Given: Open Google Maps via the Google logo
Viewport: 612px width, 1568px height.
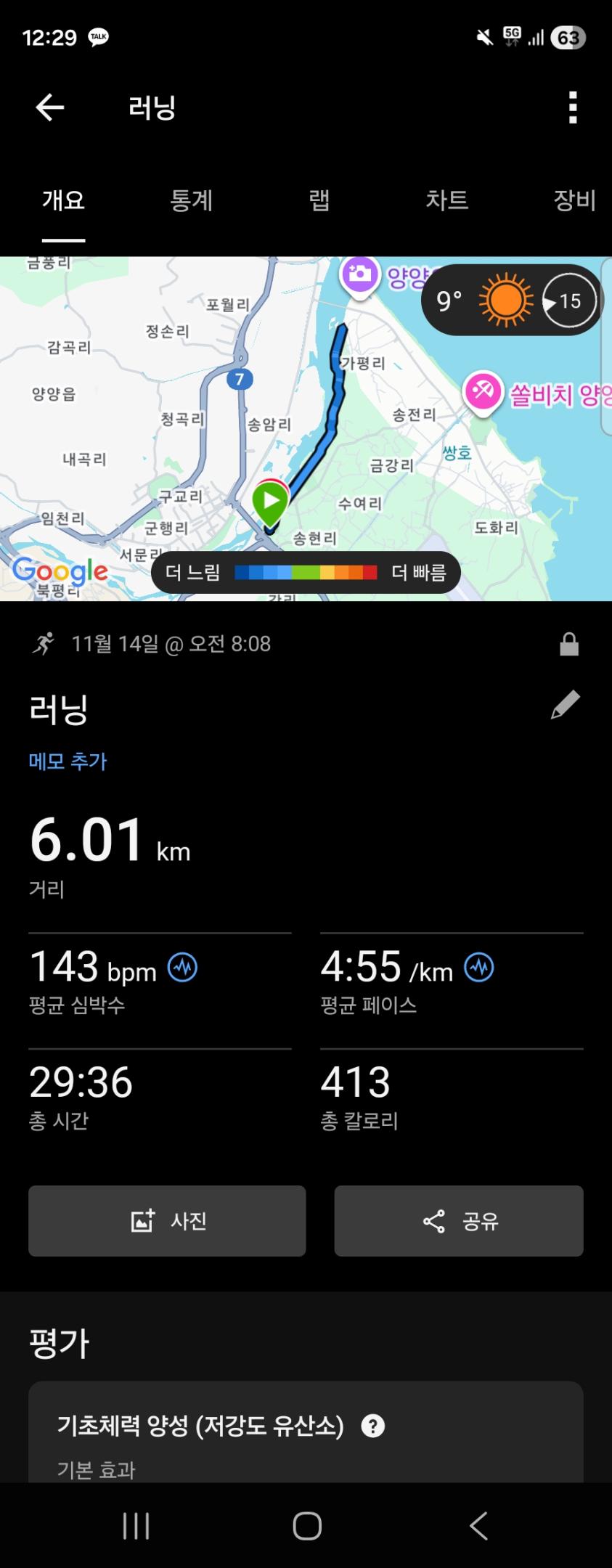Looking at the screenshot, I should point(62,573).
